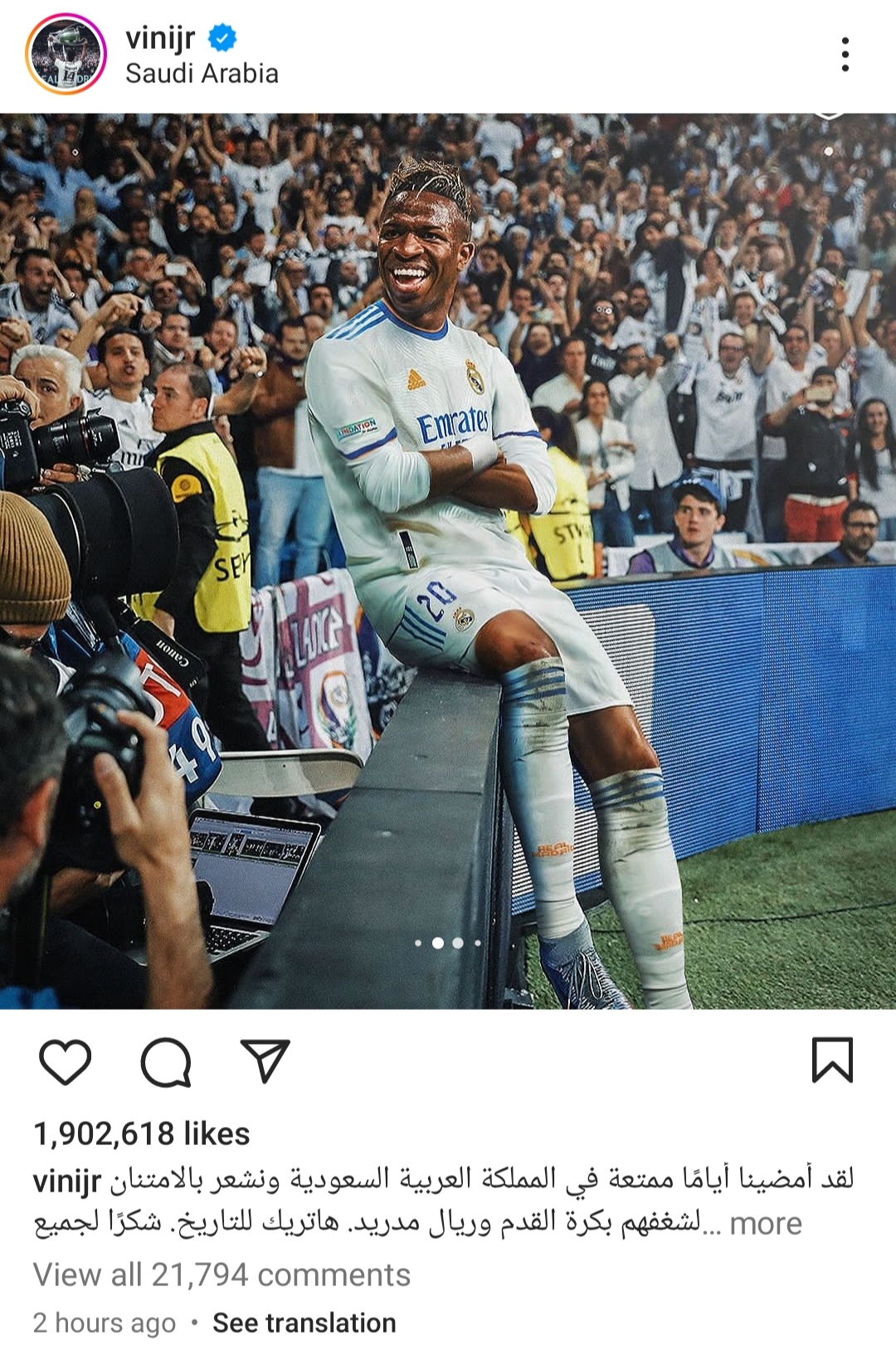
Task: Open vinijr's profile picture story
Action: (x=66, y=54)
